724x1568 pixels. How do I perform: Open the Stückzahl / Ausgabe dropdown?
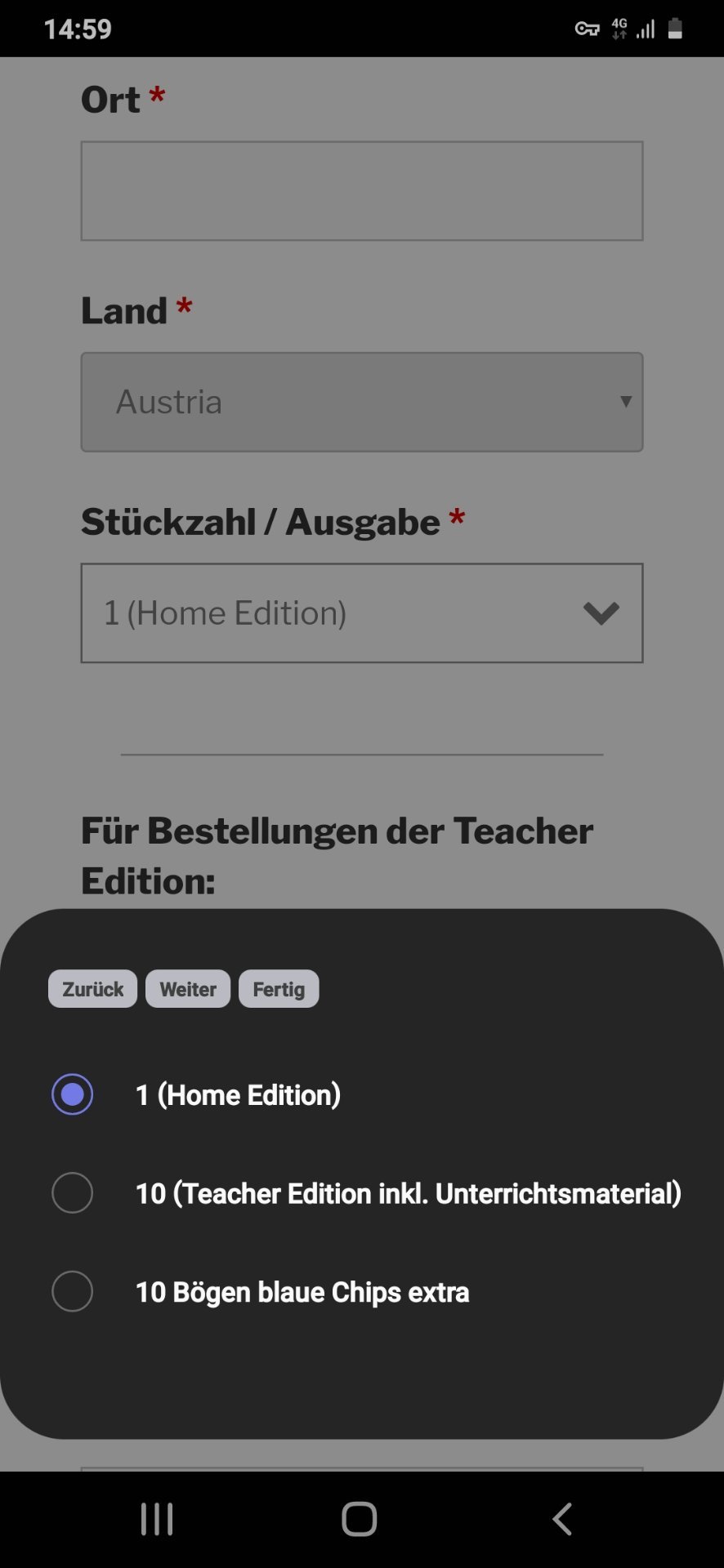(362, 612)
